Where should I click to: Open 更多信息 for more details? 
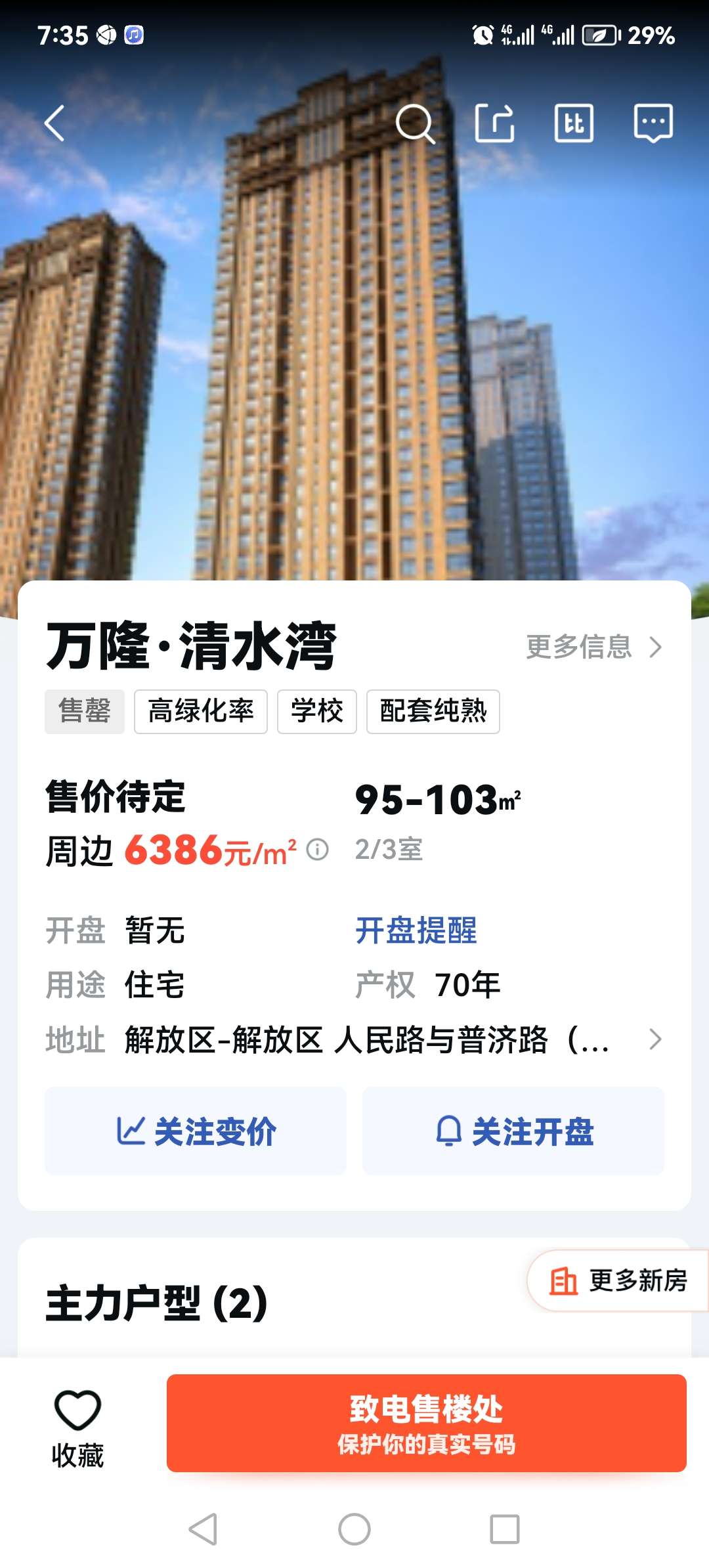point(593,647)
